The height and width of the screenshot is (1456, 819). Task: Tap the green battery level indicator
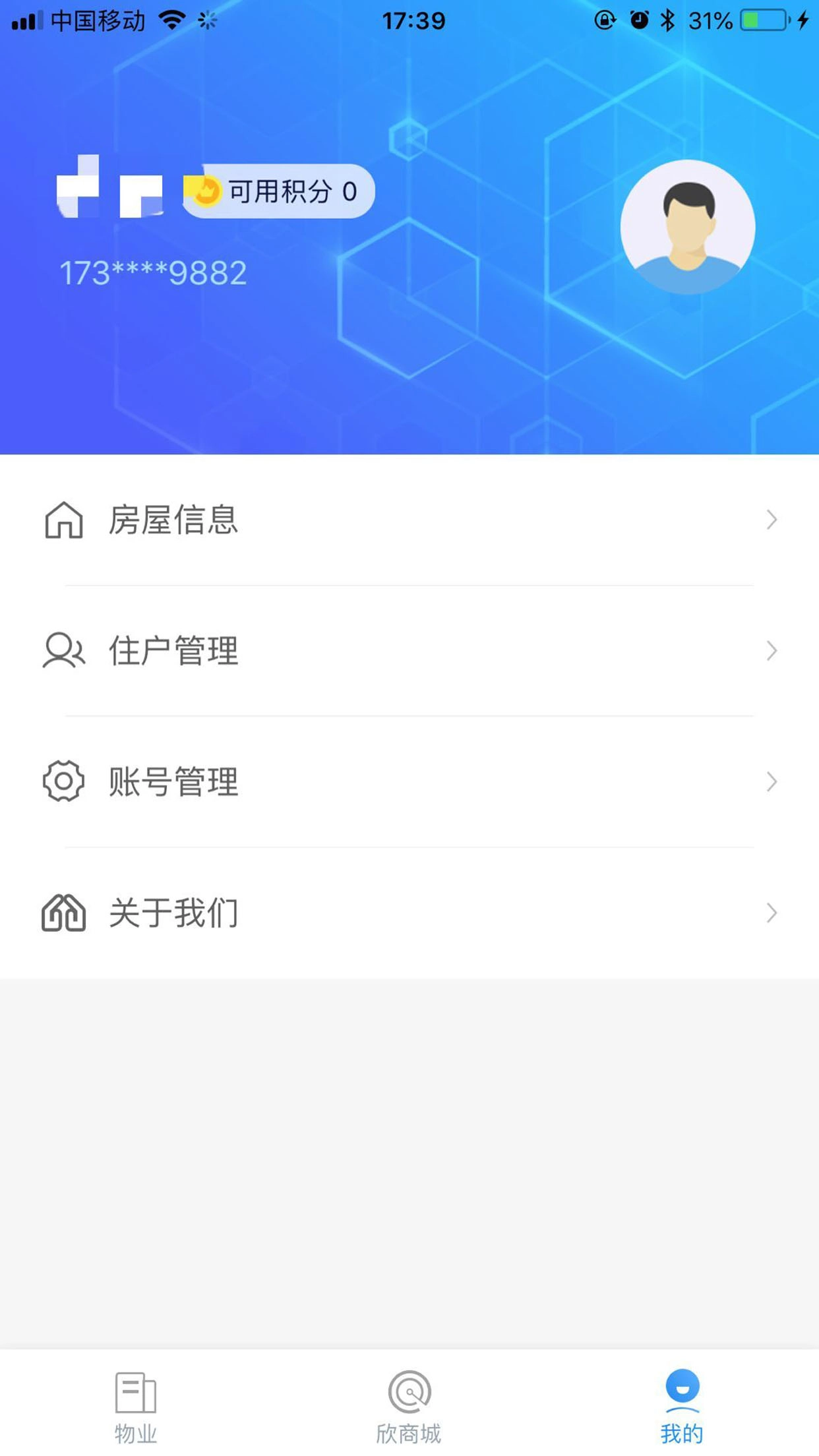761,20
